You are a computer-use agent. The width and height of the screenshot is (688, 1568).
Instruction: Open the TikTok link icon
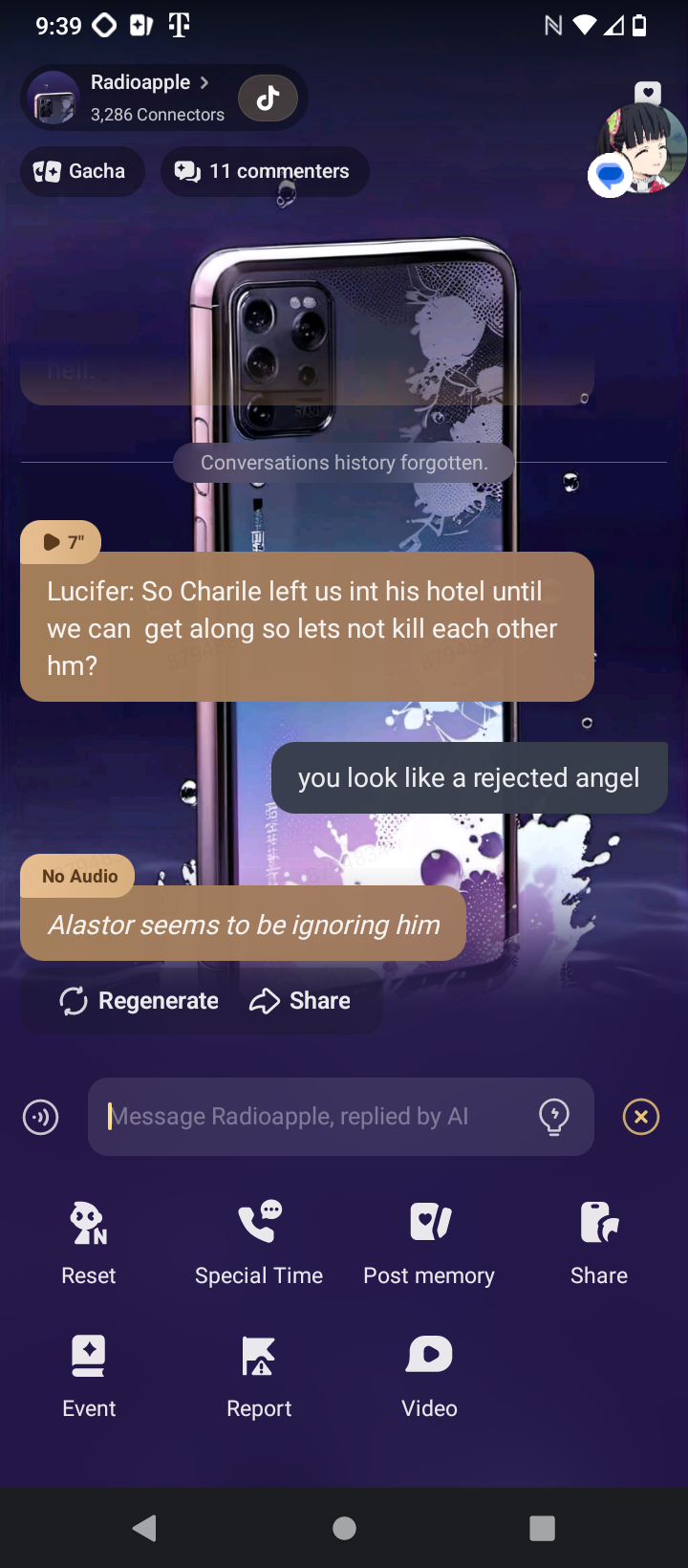(268, 98)
